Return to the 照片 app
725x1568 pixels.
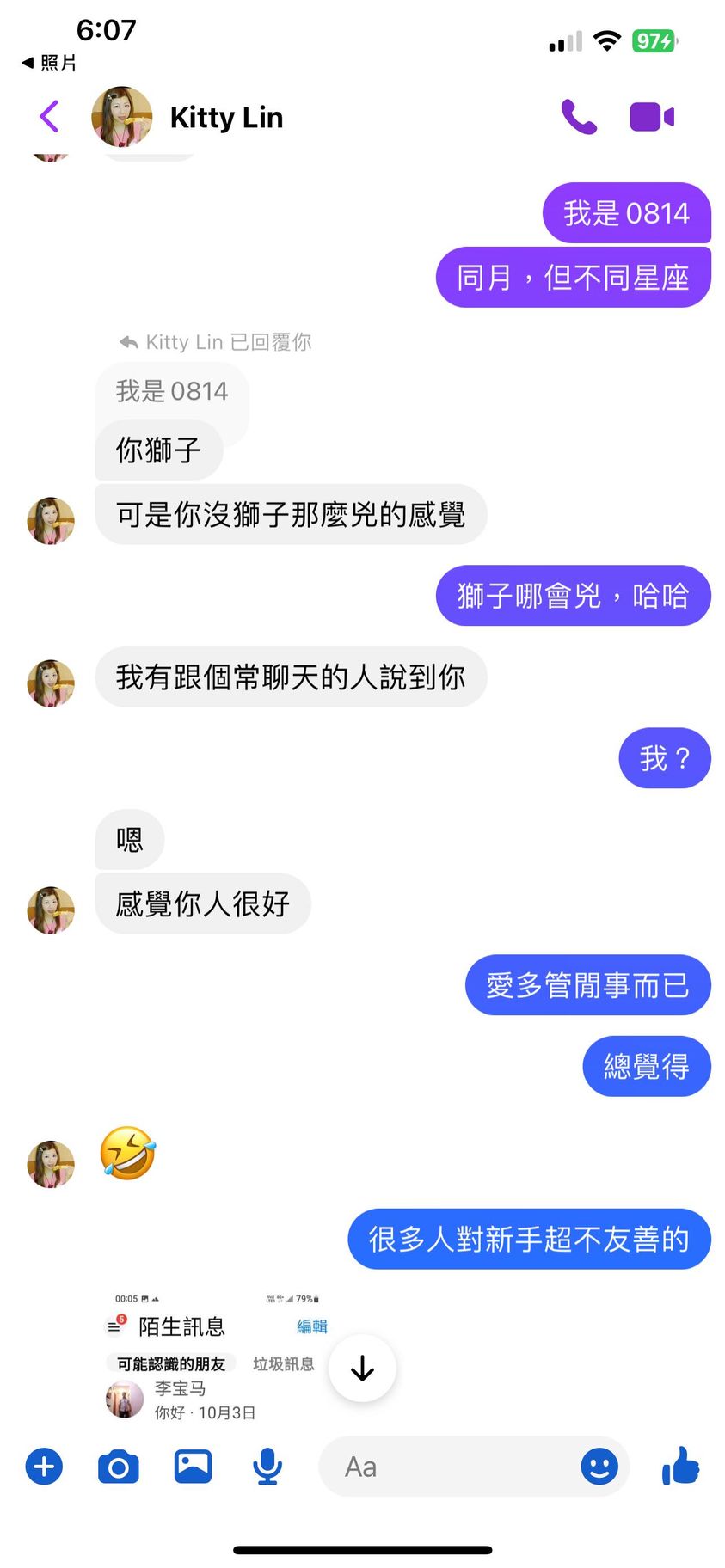coord(49,63)
